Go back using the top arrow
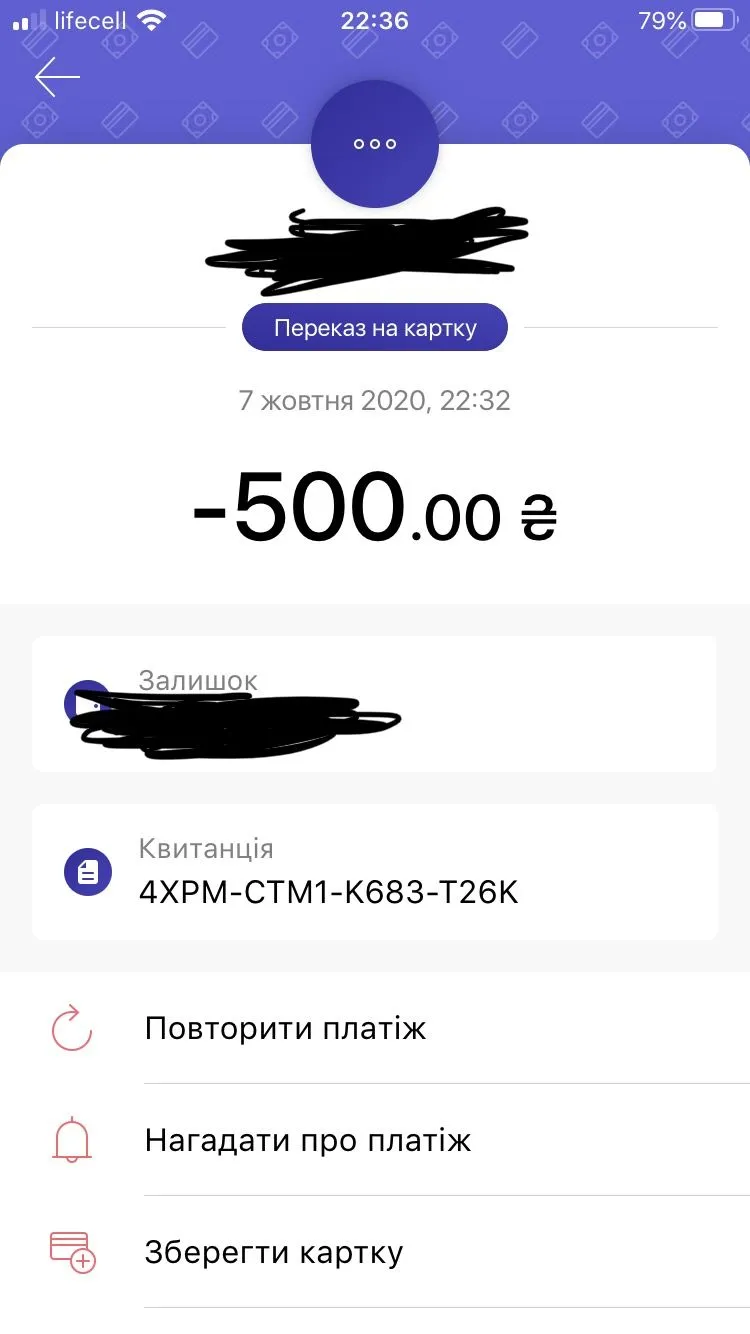 point(57,77)
